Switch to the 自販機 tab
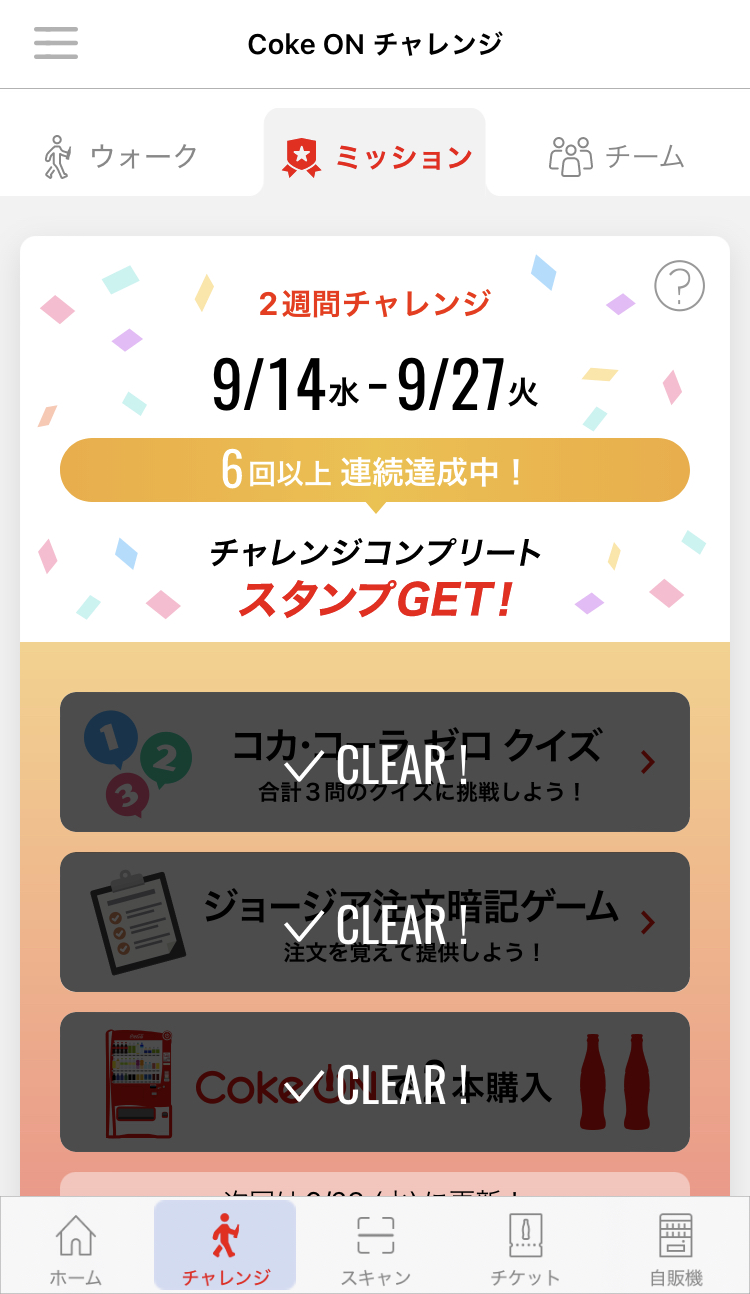Screen dimensions: 750x1294 click(x=675, y=1248)
